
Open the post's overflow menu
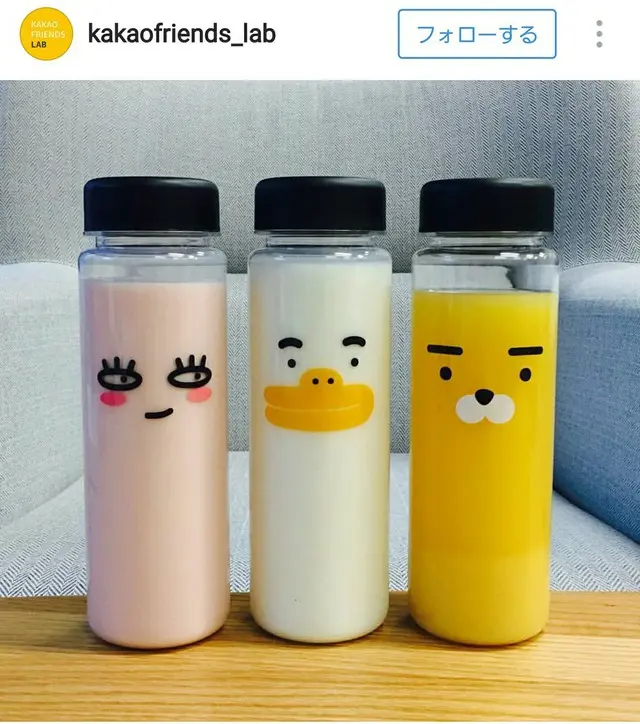click(x=599, y=34)
